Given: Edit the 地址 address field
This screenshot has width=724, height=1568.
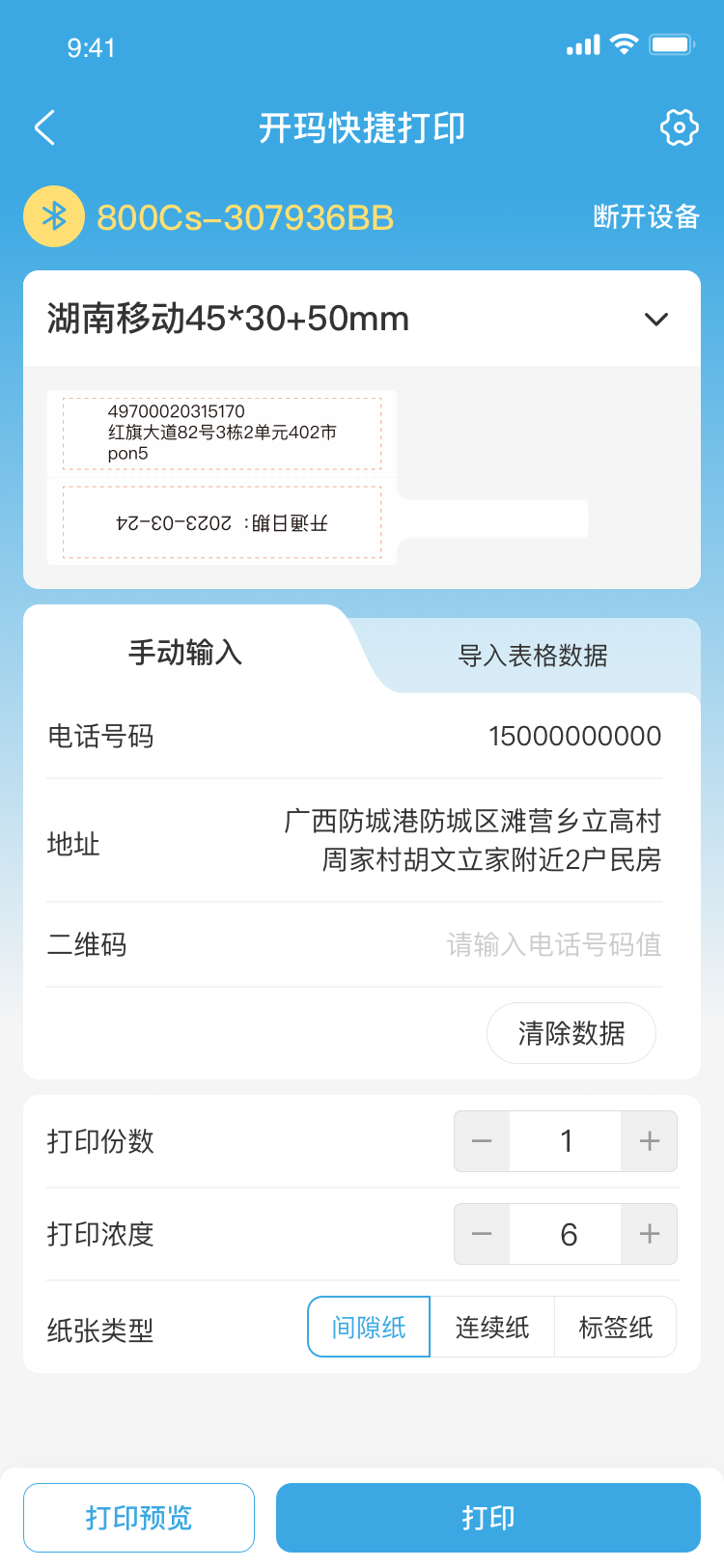Looking at the screenshot, I should [354, 841].
